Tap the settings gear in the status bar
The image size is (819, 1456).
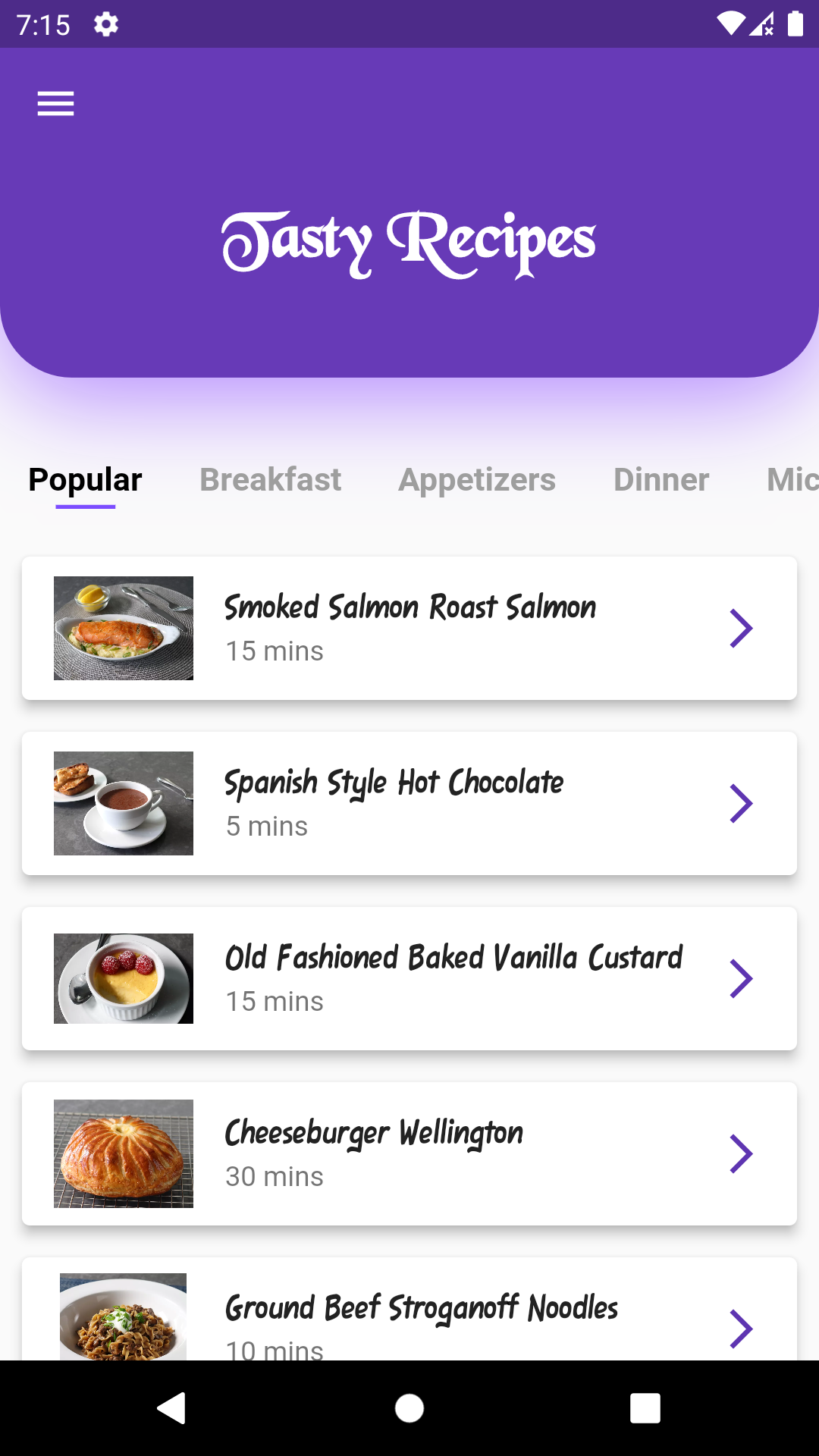click(x=105, y=24)
